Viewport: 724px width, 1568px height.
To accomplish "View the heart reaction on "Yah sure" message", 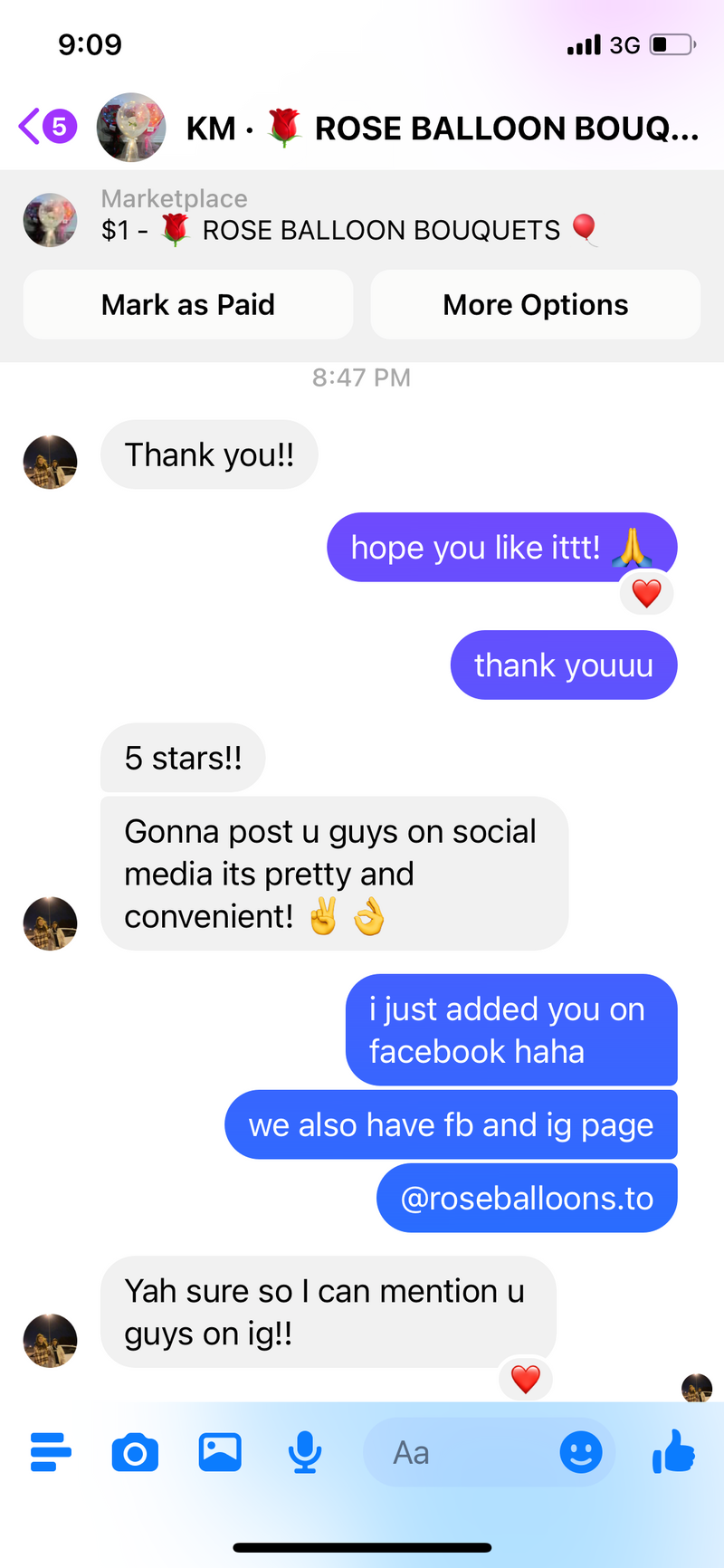I will 526,1379.
